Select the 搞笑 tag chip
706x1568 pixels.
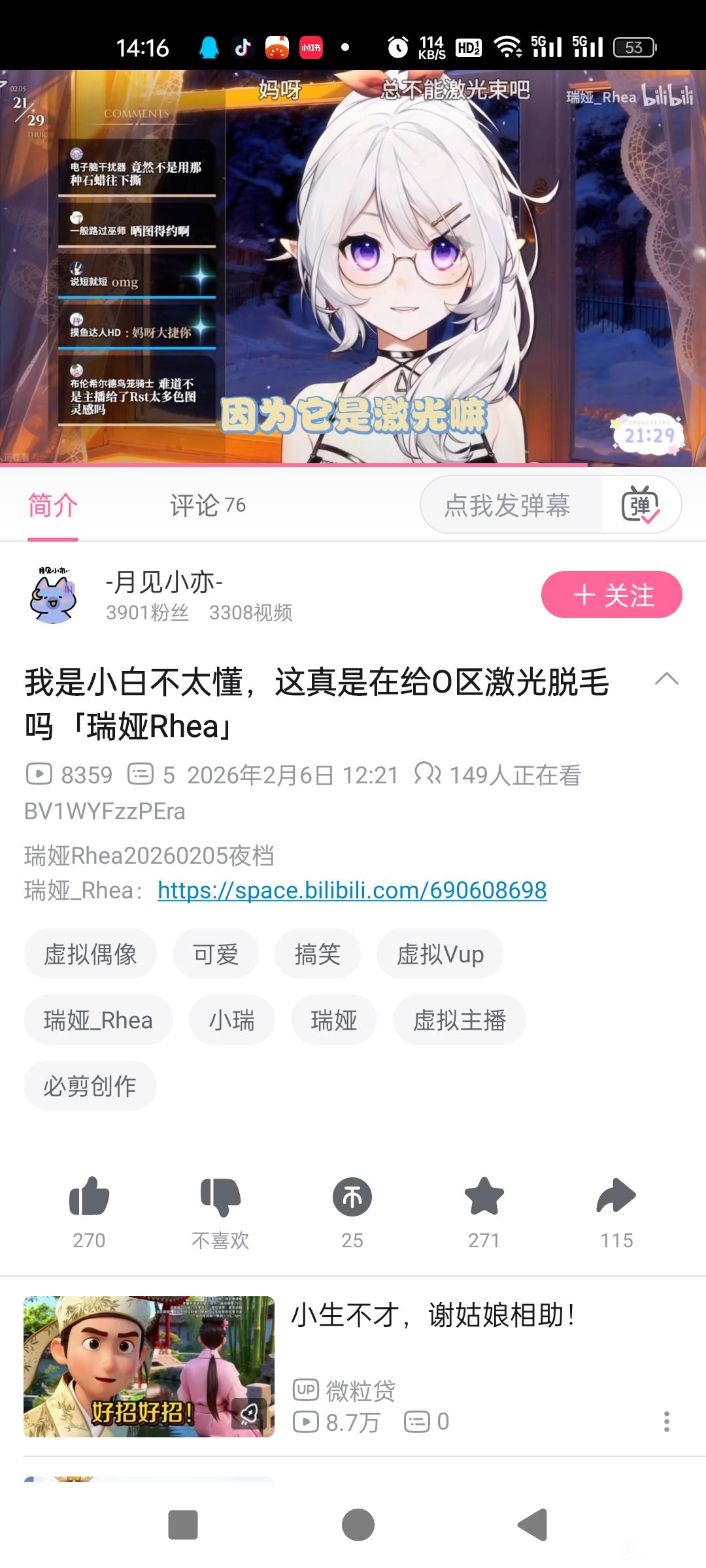tap(318, 955)
